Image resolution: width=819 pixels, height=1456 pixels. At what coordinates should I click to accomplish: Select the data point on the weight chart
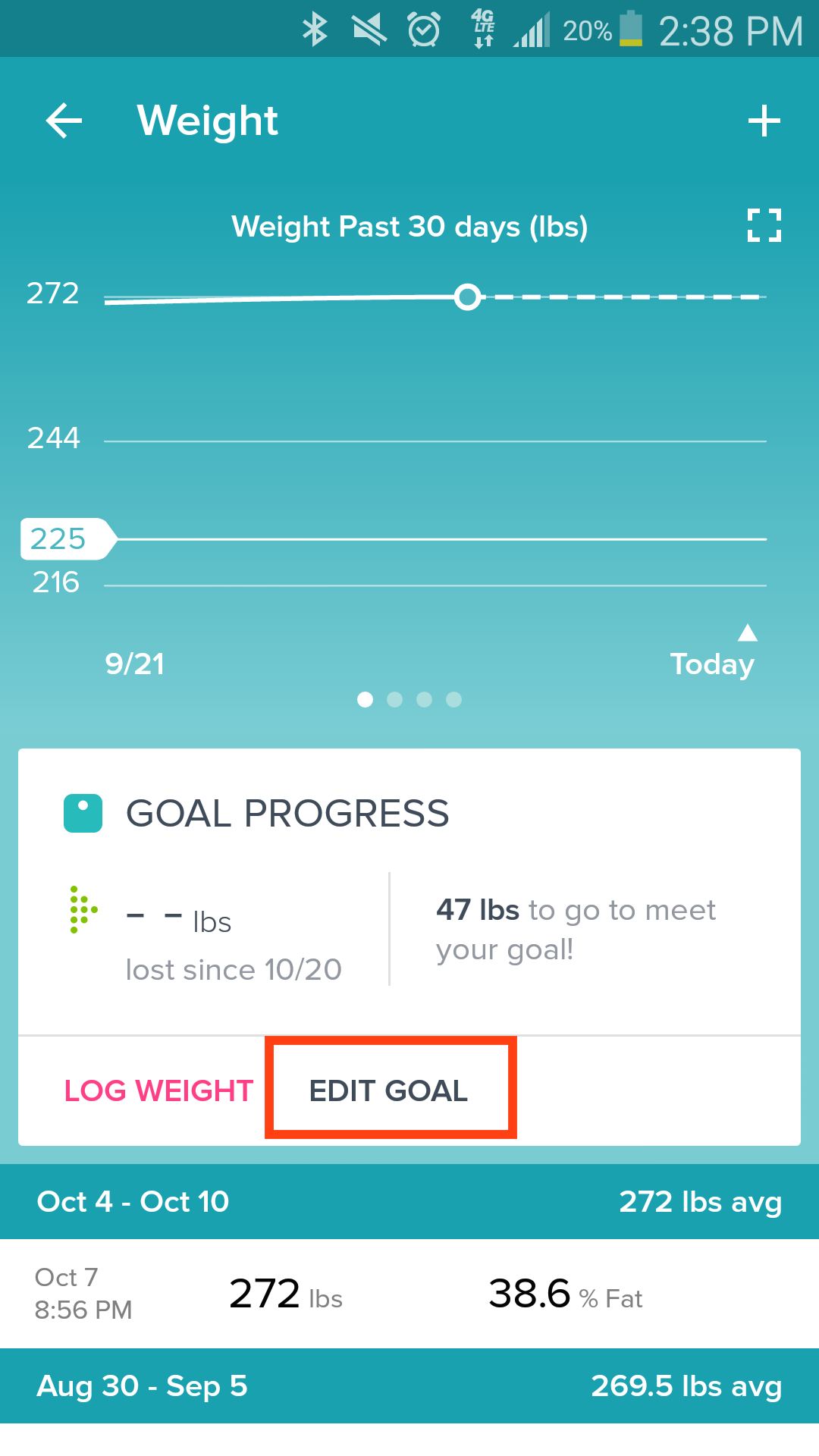(x=468, y=297)
